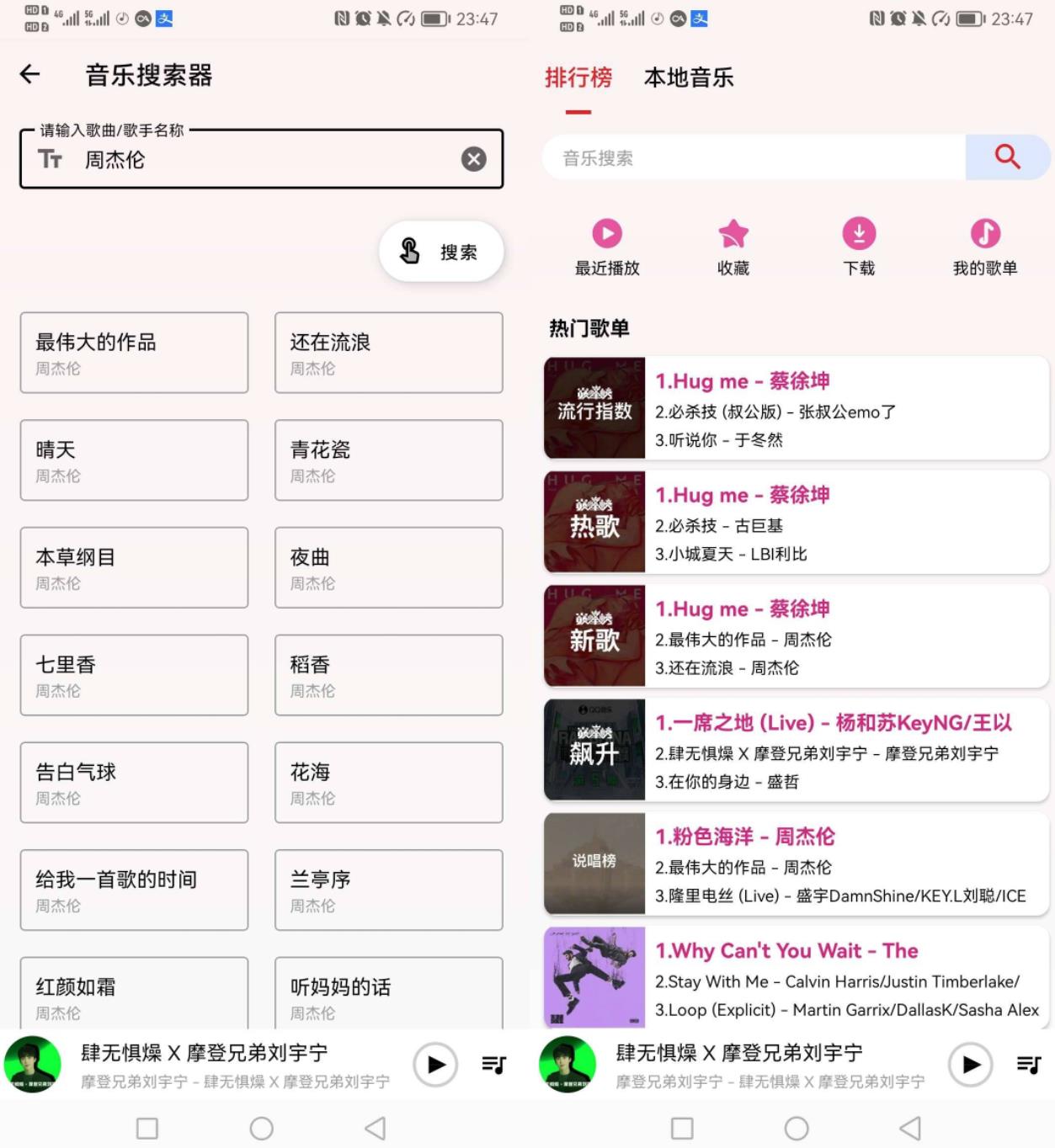Image resolution: width=1055 pixels, height=1148 pixels.
Task: Select the song 兰亭序
Action: tap(388, 890)
